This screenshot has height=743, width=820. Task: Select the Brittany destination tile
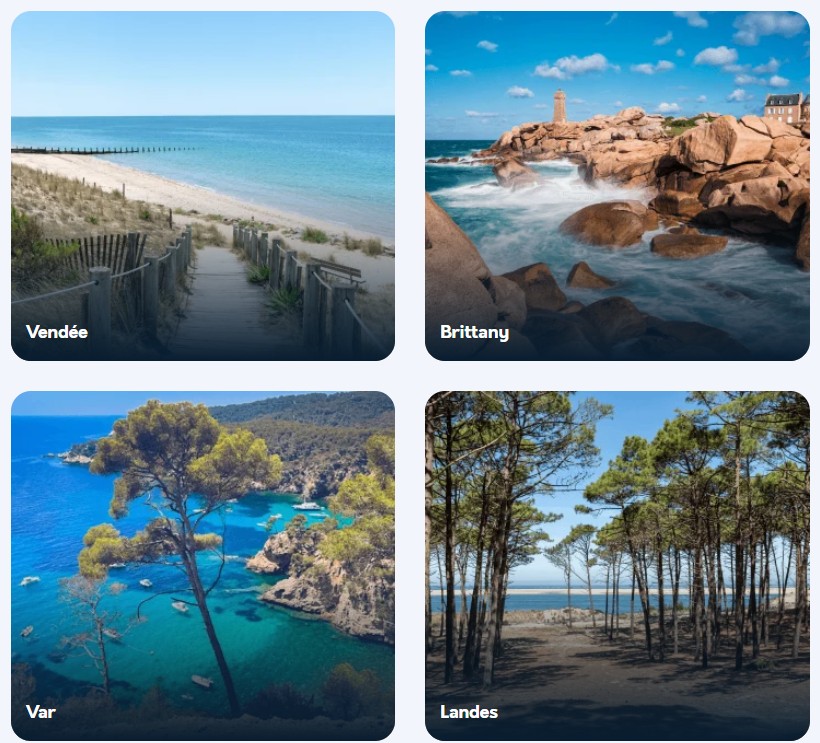pyautogui.click(x=617, y=186)
